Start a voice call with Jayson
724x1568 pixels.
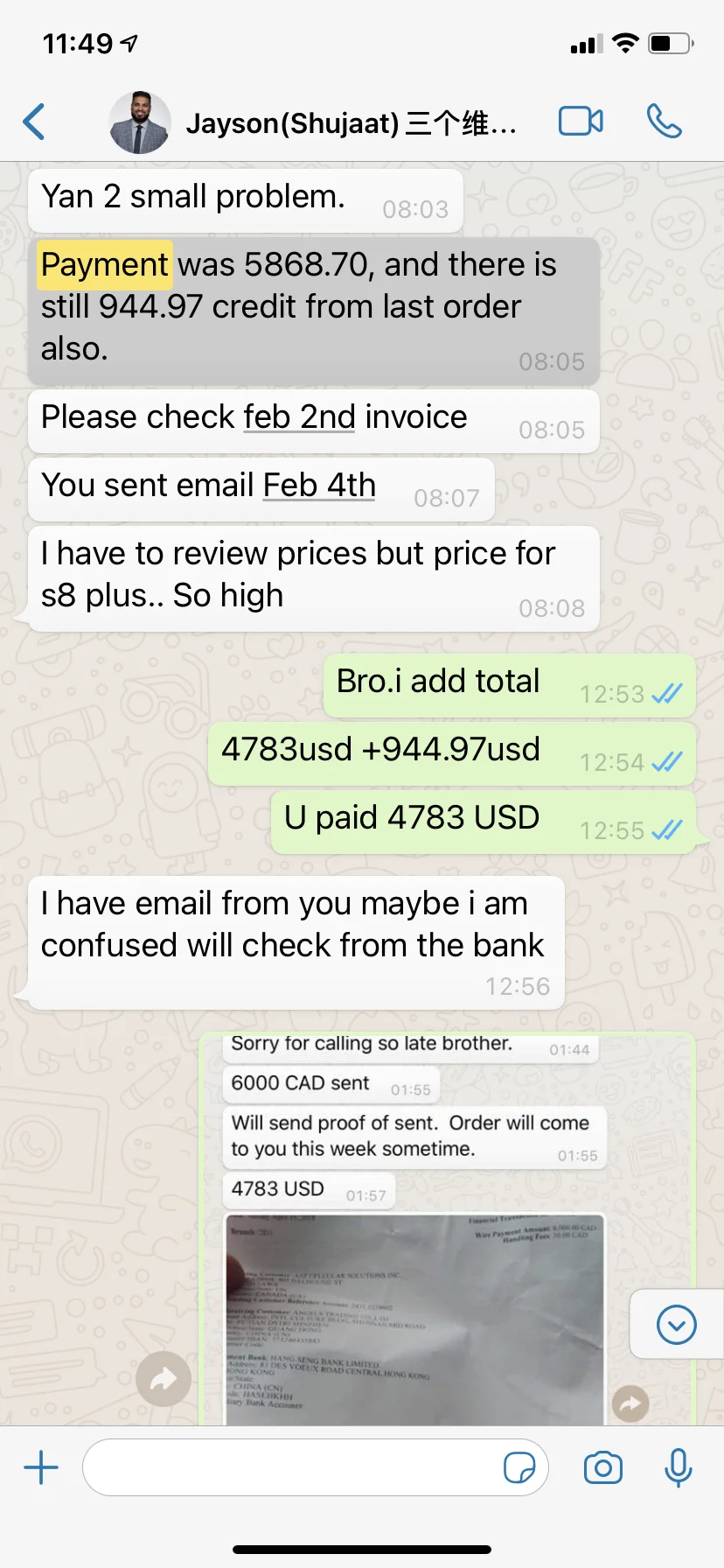[665, 121]
